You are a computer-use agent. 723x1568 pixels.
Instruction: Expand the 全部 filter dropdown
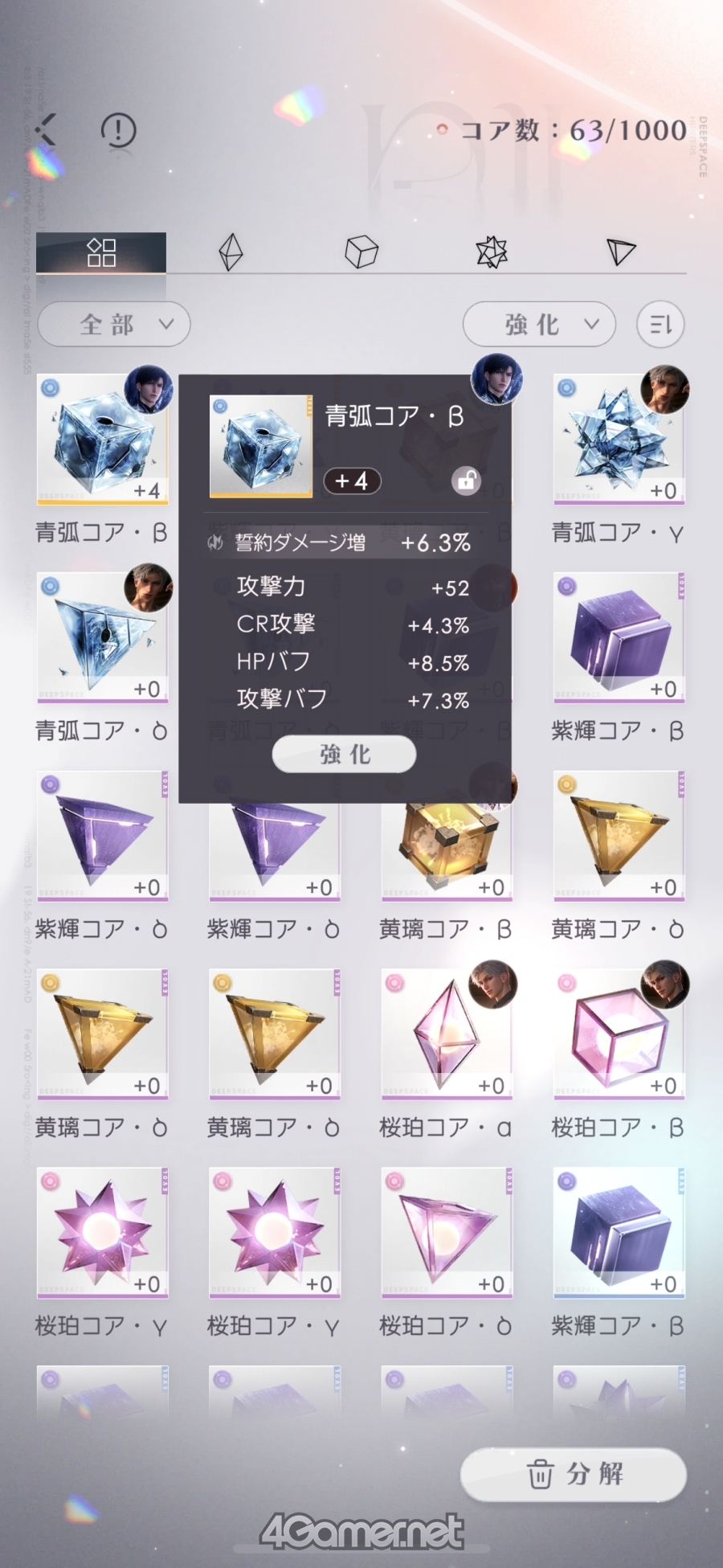point(114,325)
